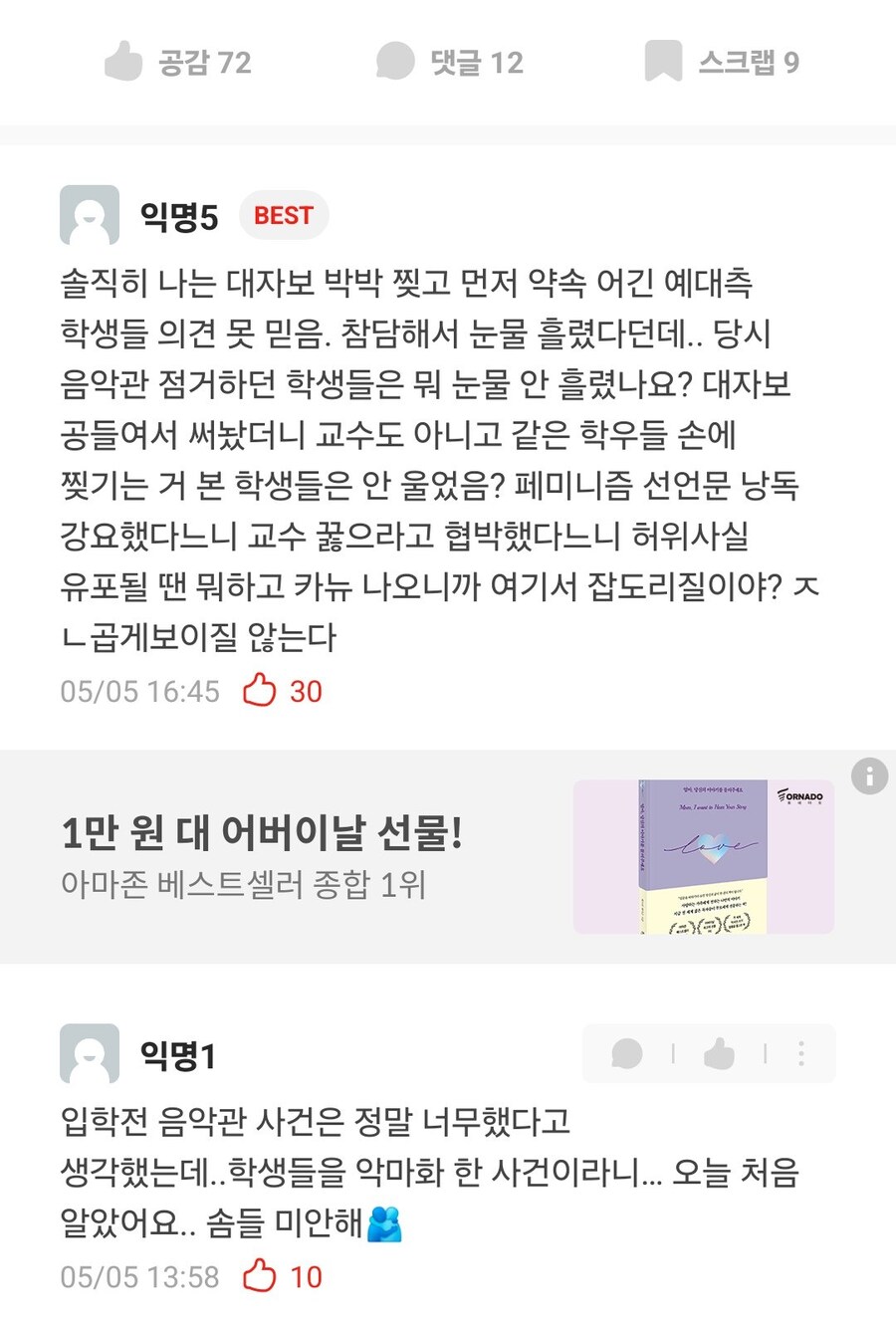
Task: Open the info icon on the advertisement
Action: (868, 776)
